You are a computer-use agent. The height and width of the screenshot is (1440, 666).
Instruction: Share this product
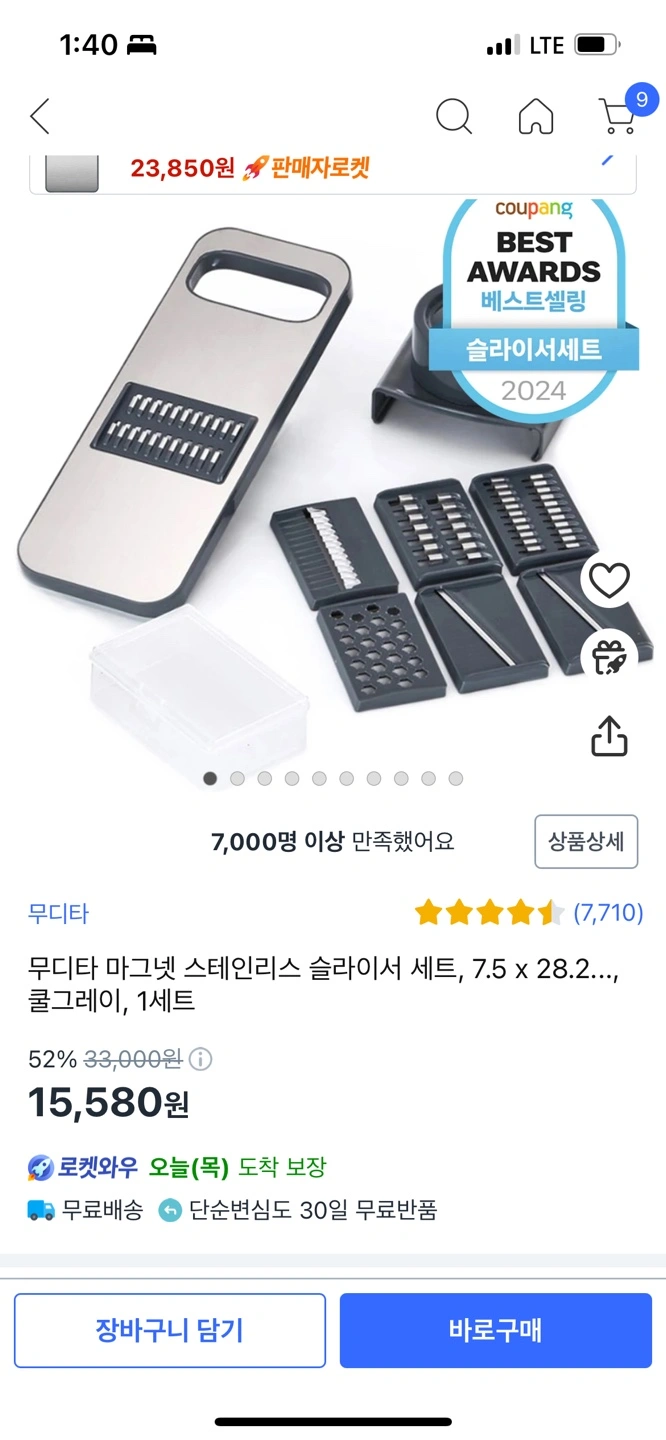(609, 735)
